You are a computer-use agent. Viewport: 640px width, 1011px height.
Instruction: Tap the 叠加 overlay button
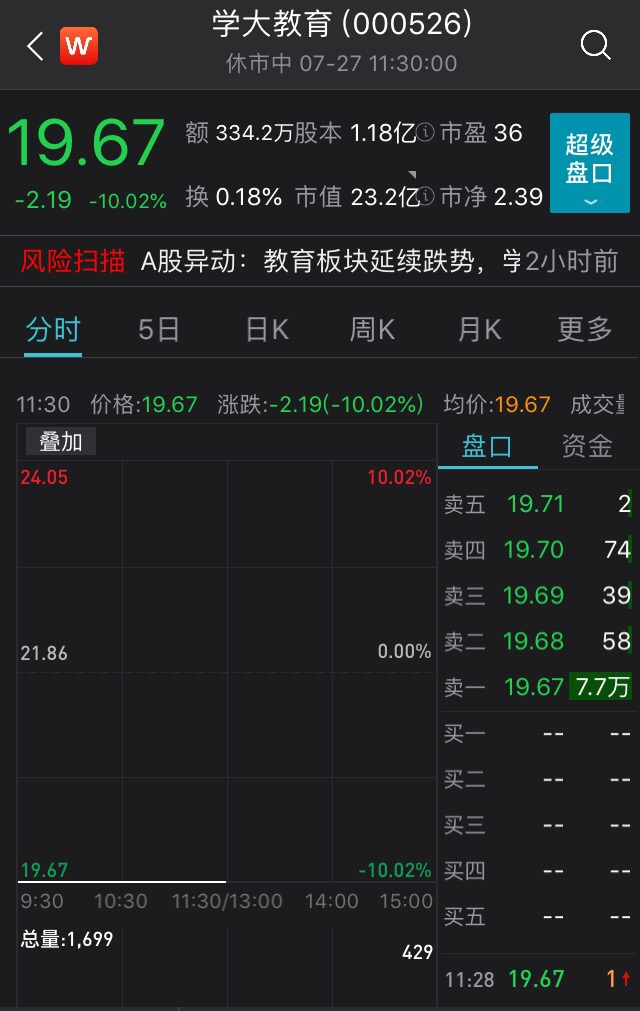pyautogui.click(x=60, y=442)
